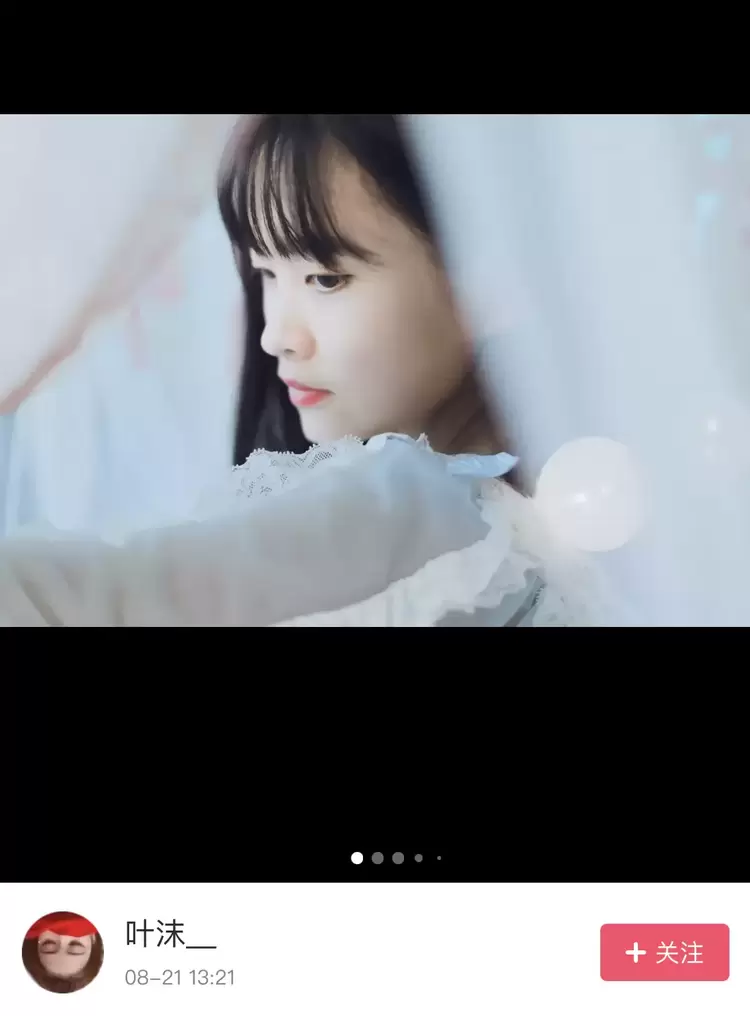This screenshot has width=750, height=1016.
Task: Open 叶沫__'s profile avatar
Action: [63, 952]
